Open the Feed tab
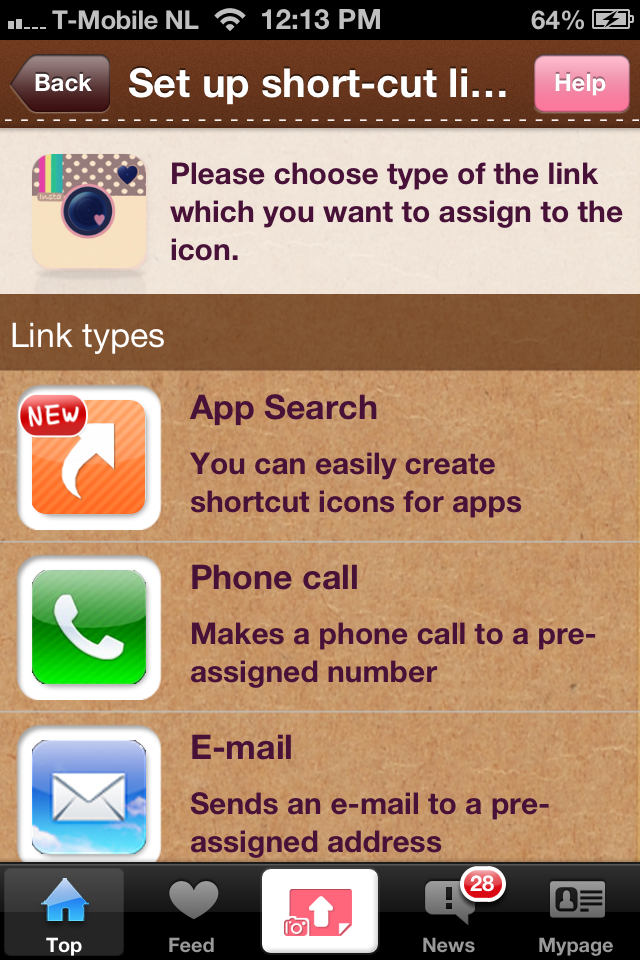640x960 pixels. 192,912
